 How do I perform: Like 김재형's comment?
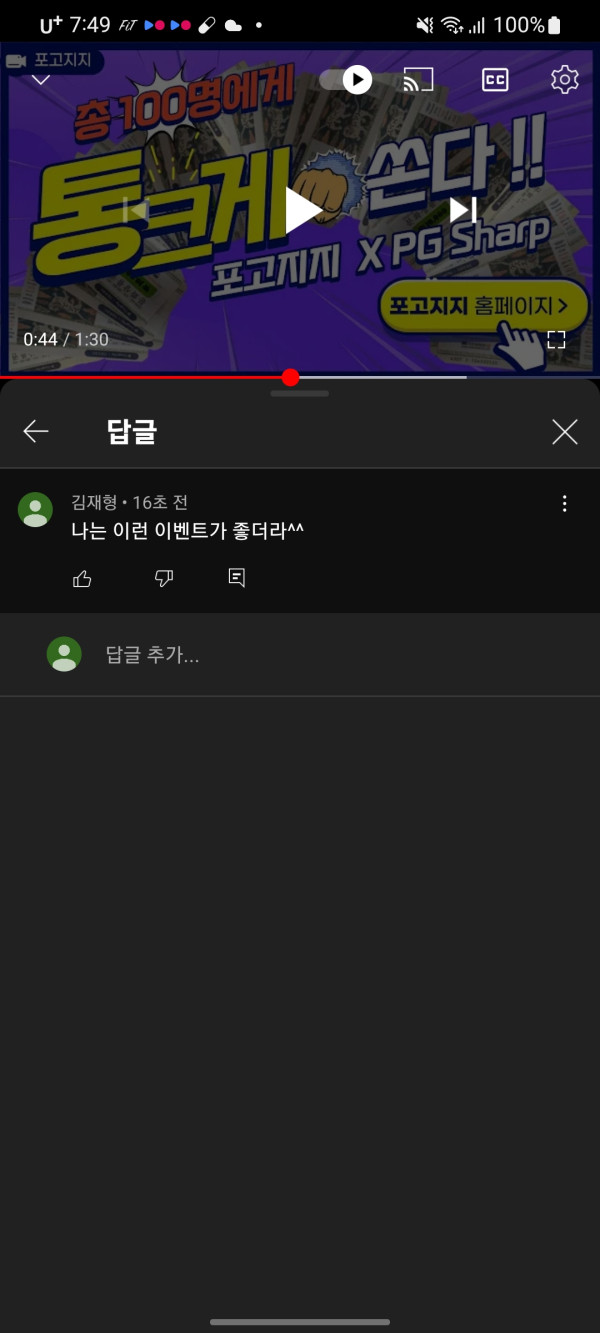pos(83,578)
